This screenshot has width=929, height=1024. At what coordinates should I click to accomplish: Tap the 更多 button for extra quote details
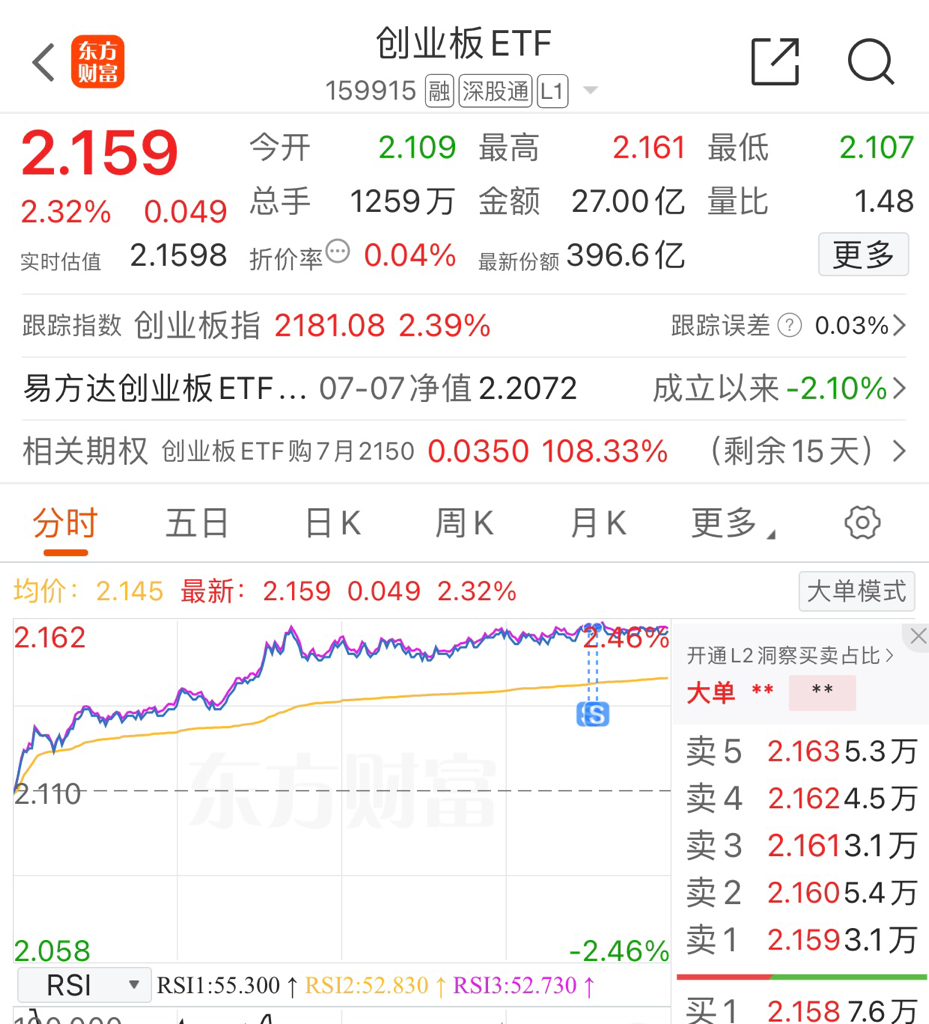coord(862,254)
